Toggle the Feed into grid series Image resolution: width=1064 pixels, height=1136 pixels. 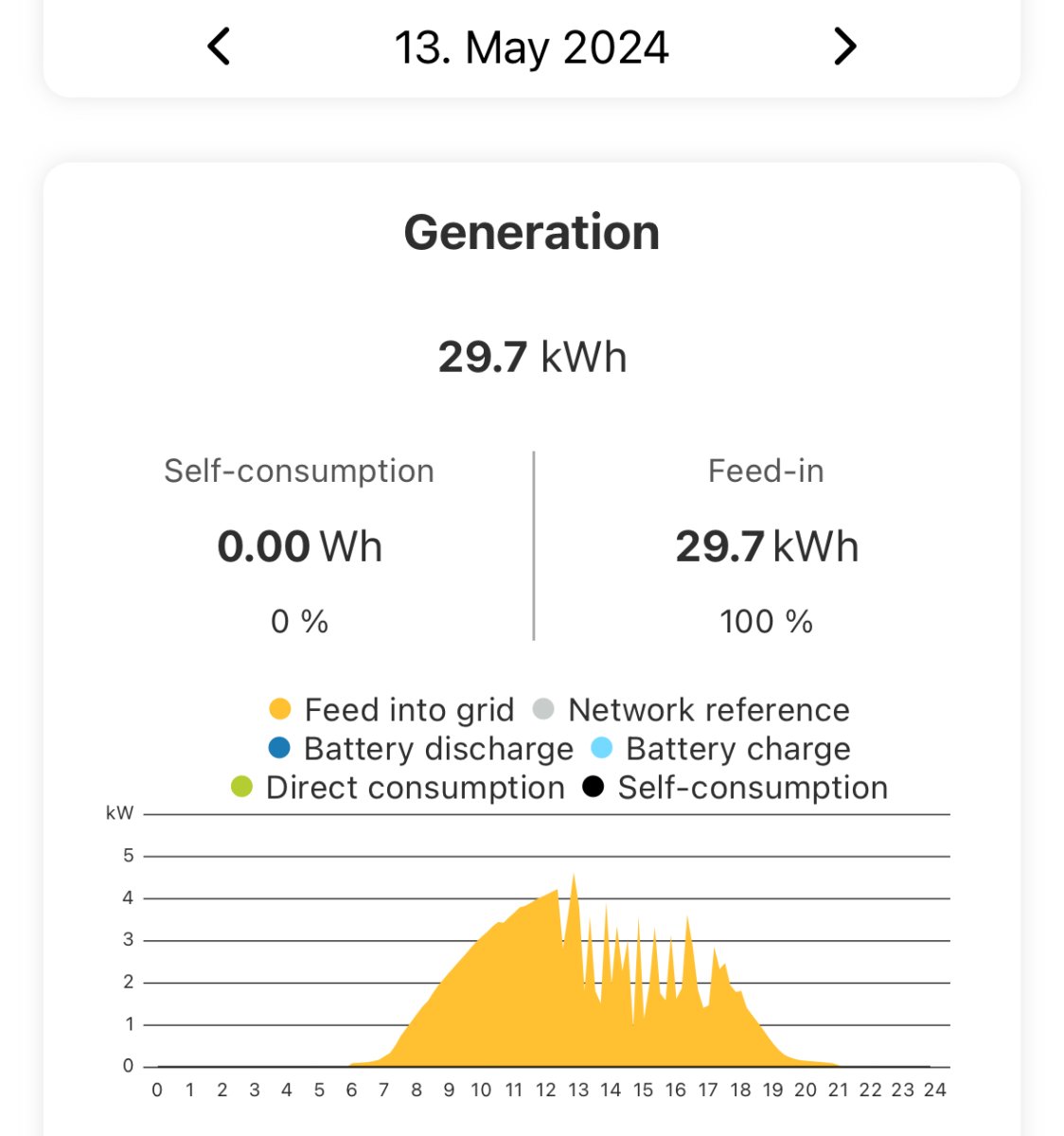(x=391, y=710)
